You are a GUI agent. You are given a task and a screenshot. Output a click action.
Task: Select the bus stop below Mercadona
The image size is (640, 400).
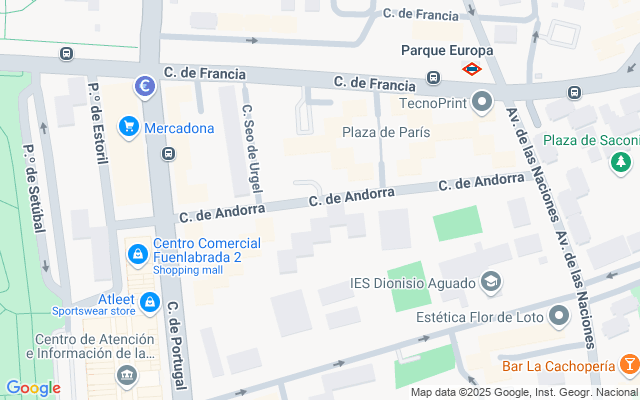coord(168,154)
